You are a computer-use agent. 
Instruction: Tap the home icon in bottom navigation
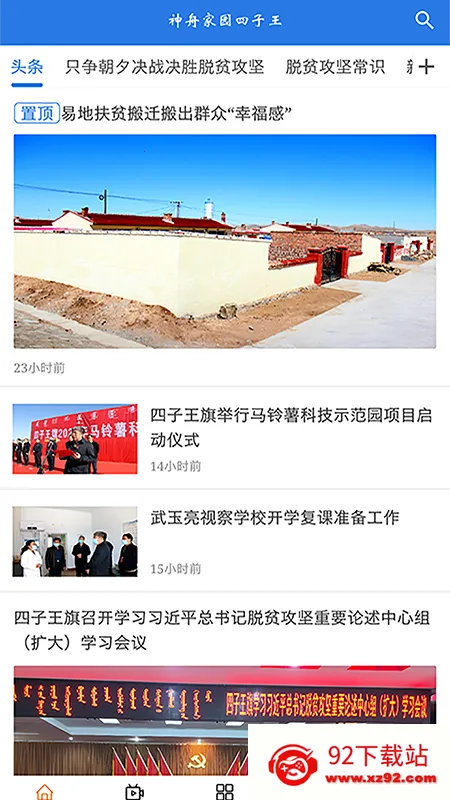45,792
